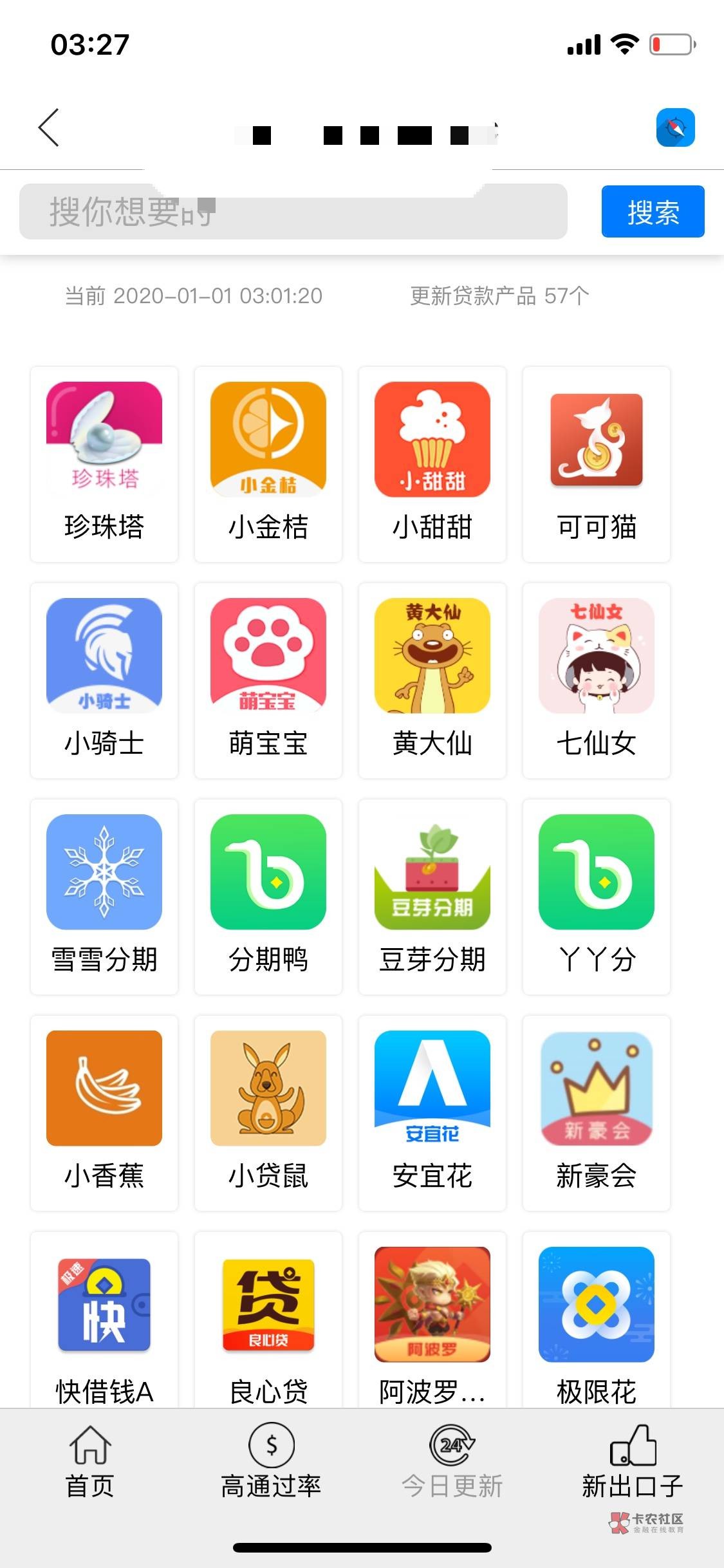Open the 安宜花 product card
The width and height of the screenshot is (724, 1568).
432,1113
